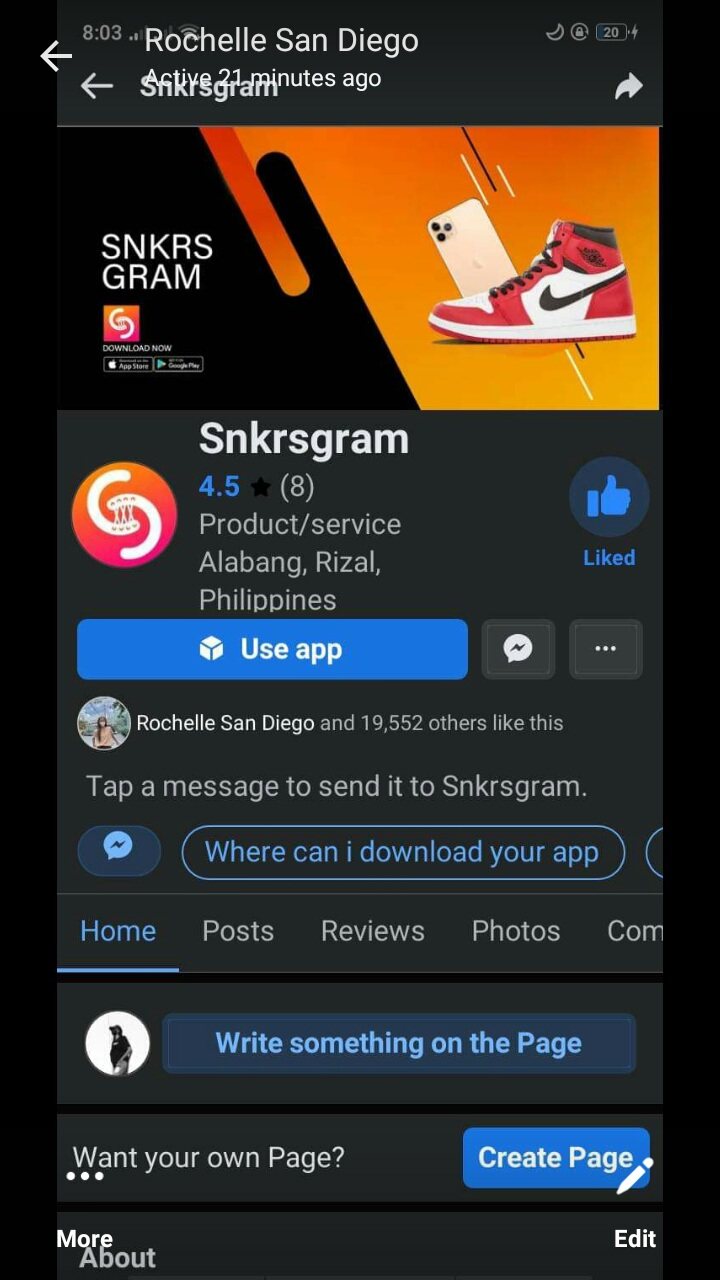Open the page's three-dot options button
The width and height of the screenshot is (720, 1280).
tap(605, 649)
